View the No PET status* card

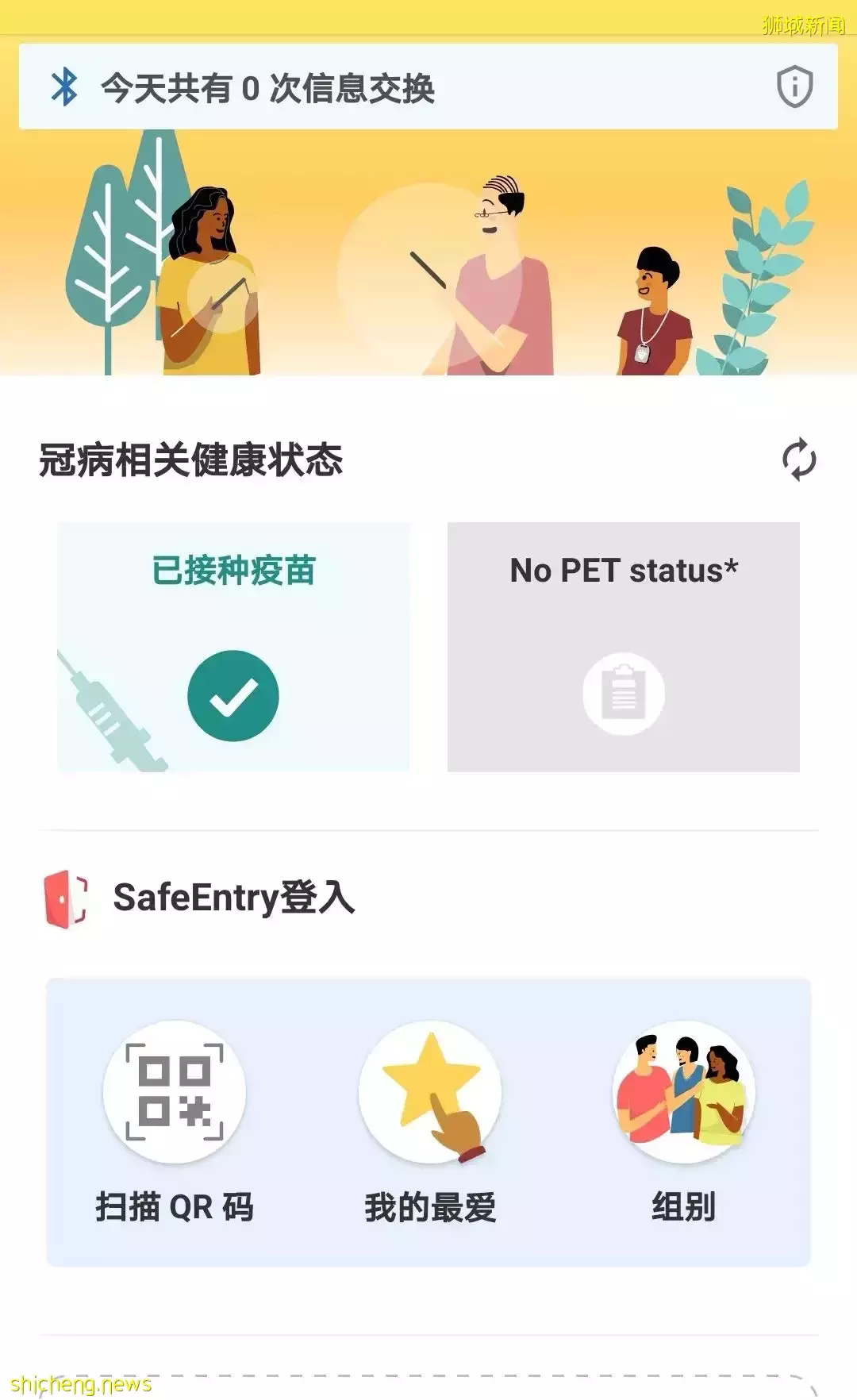pos(624,647)
